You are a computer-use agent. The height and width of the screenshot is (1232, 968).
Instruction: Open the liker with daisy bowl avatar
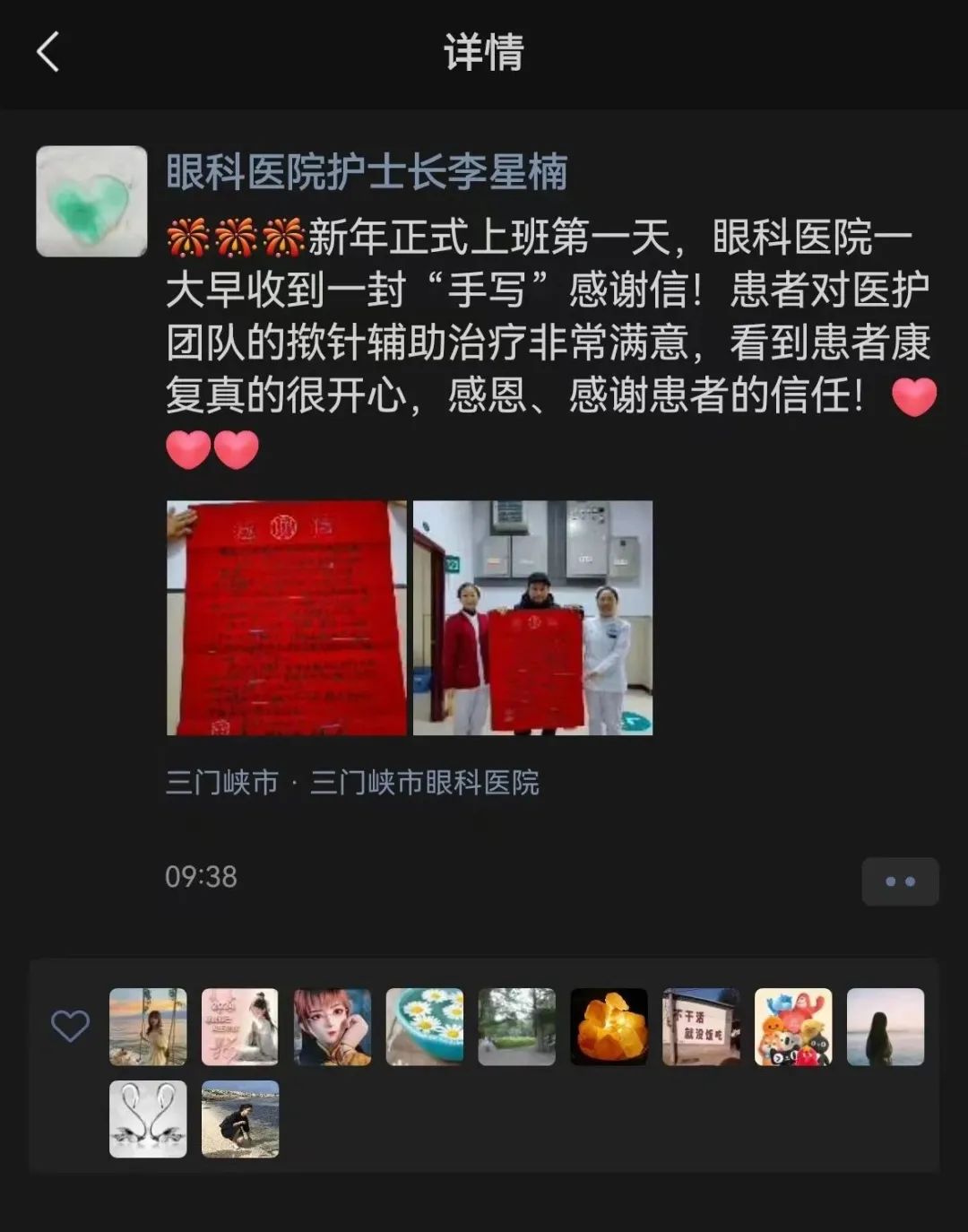coord(425,1027)
